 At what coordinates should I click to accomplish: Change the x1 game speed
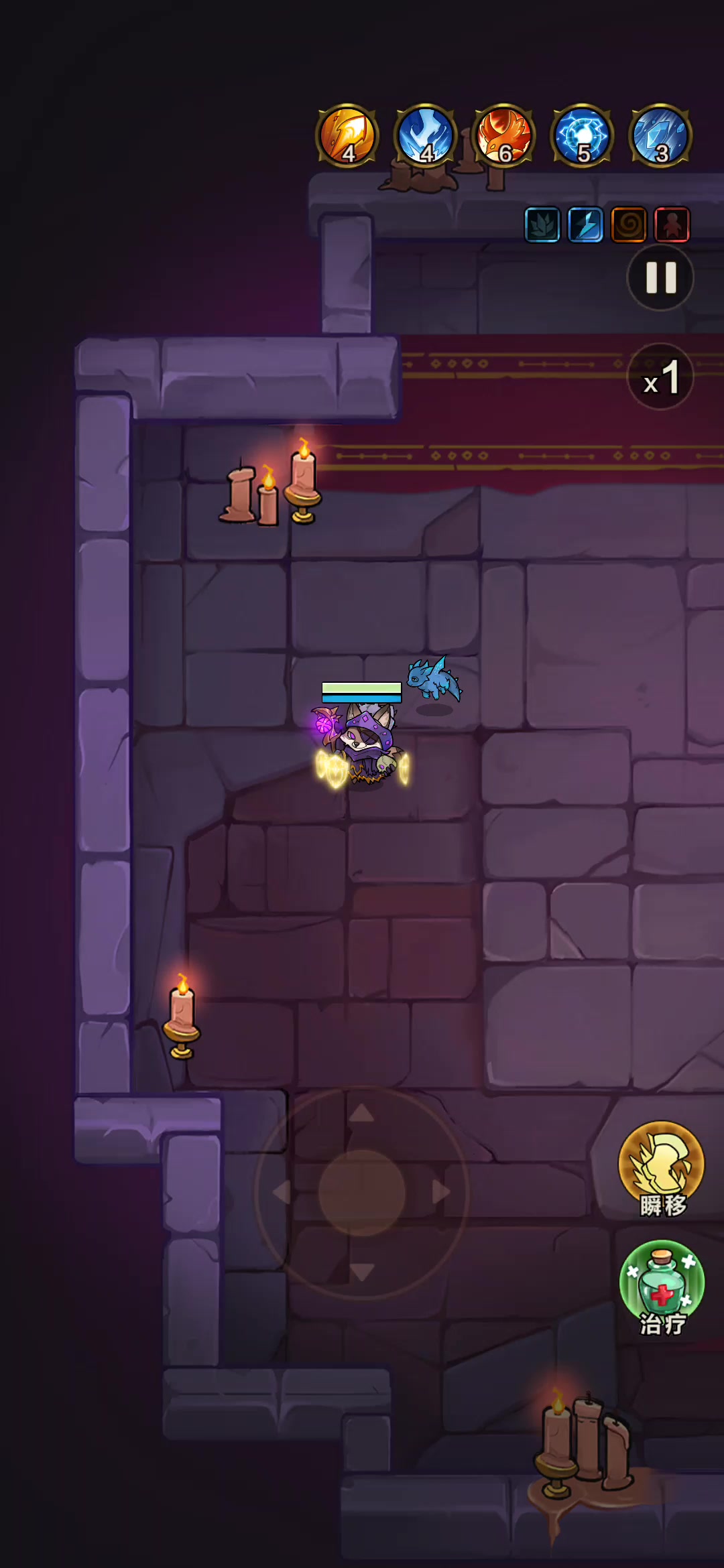tap(660, 377)
